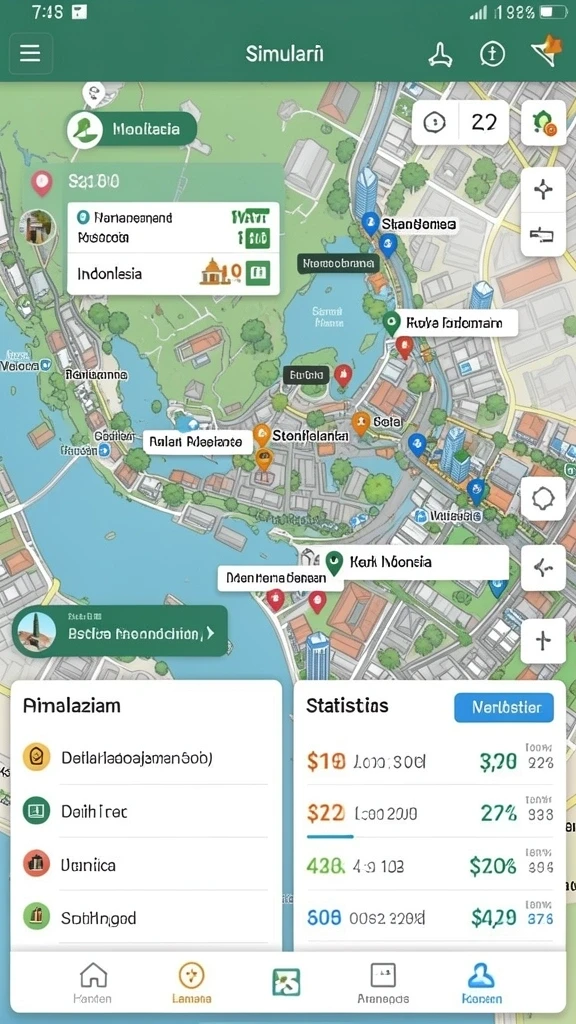The image size is (576, 1024).
Task: Switch to the Kcenen profile tab
Action: [x=482, y=984]
